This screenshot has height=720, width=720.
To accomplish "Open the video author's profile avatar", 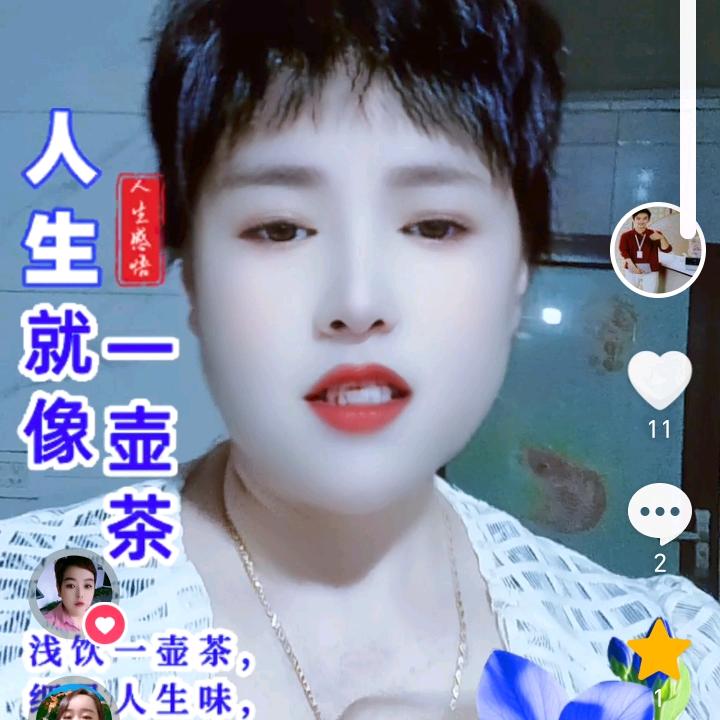I will [657, 250].
